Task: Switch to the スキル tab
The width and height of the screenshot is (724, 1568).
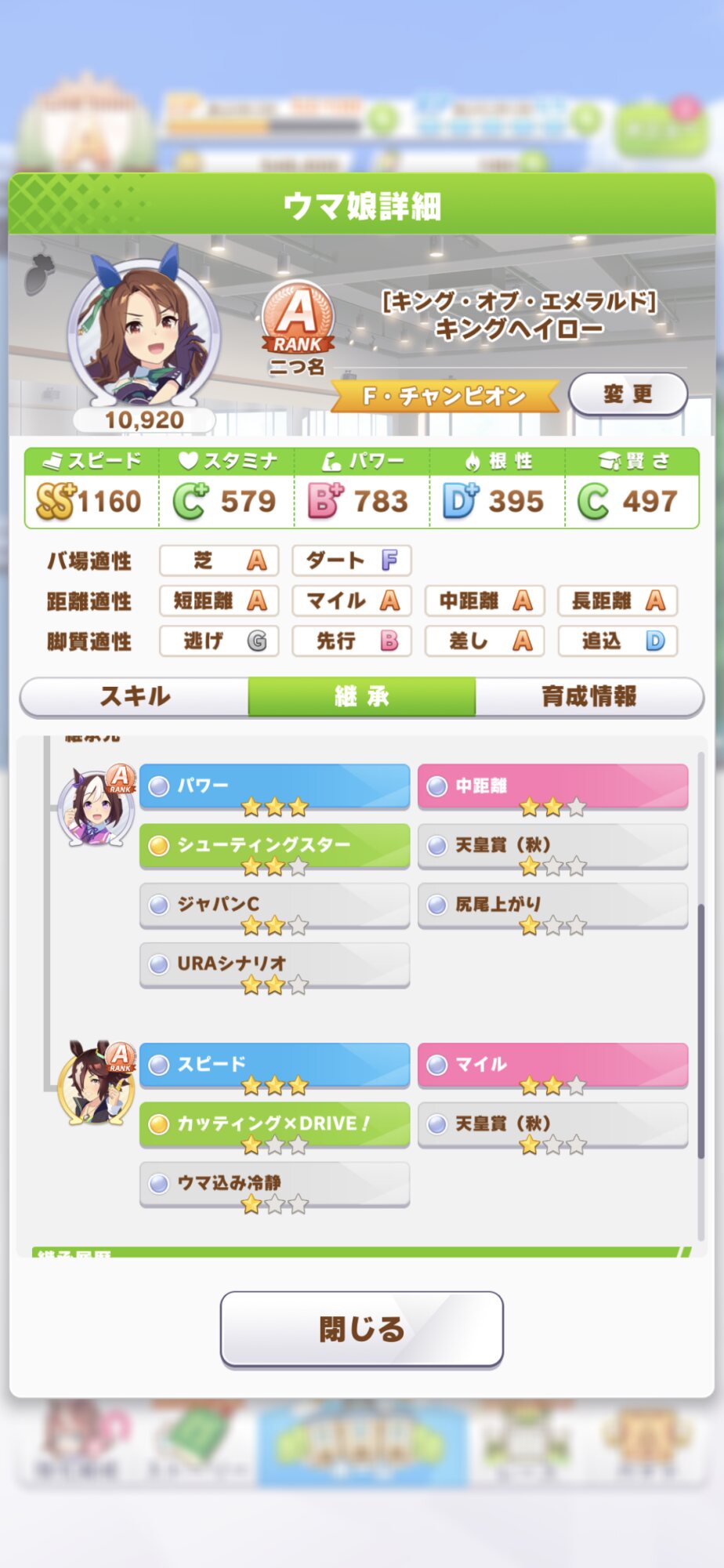Action: click(x=135, y=696)
